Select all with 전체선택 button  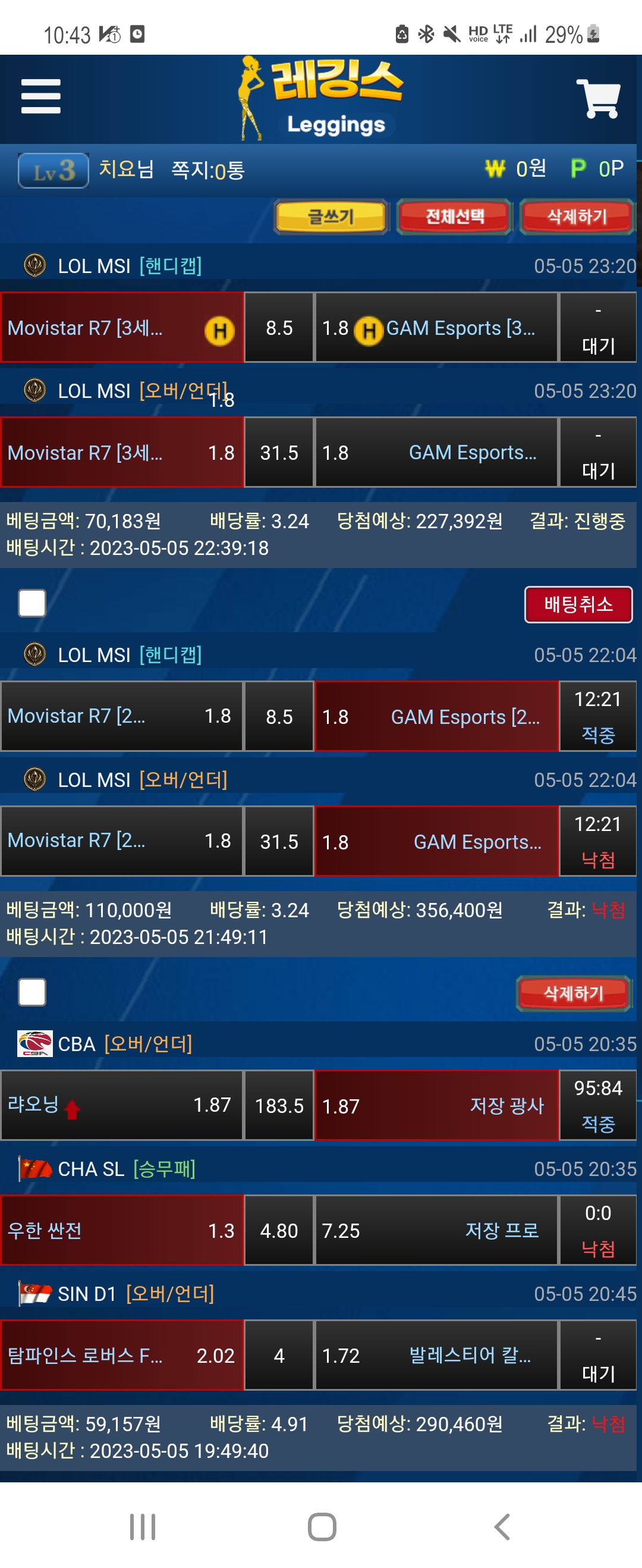click(x=454, y=217)
